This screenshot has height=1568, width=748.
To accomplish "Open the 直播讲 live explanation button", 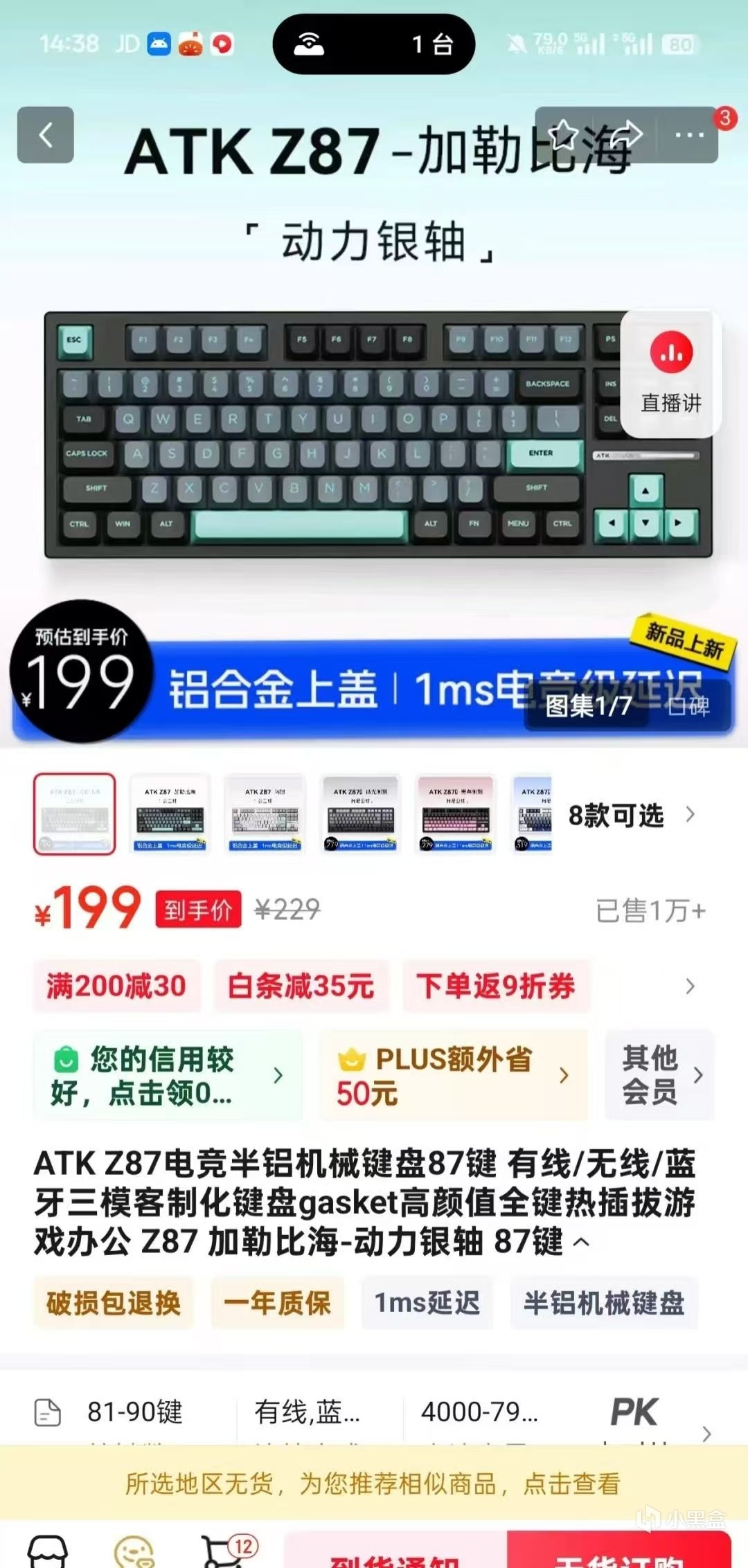I will pyautogui.click(x=671, y=374).
